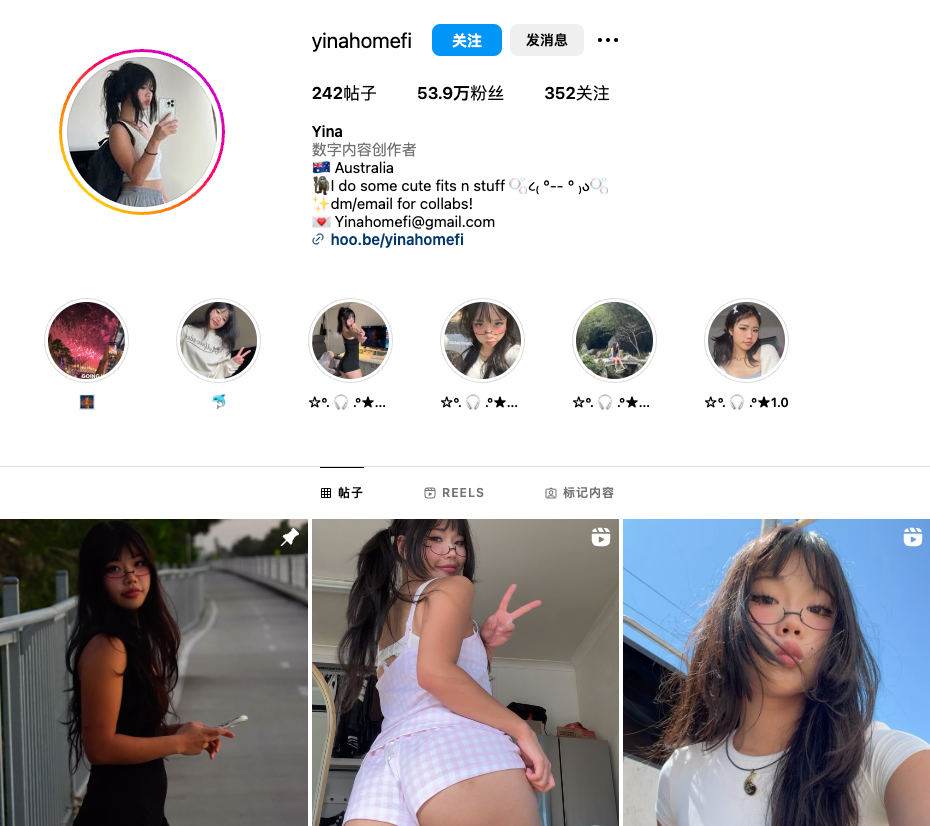Select the 帖子 posts tab
930x826 pixels.
[x=342, y=493]
